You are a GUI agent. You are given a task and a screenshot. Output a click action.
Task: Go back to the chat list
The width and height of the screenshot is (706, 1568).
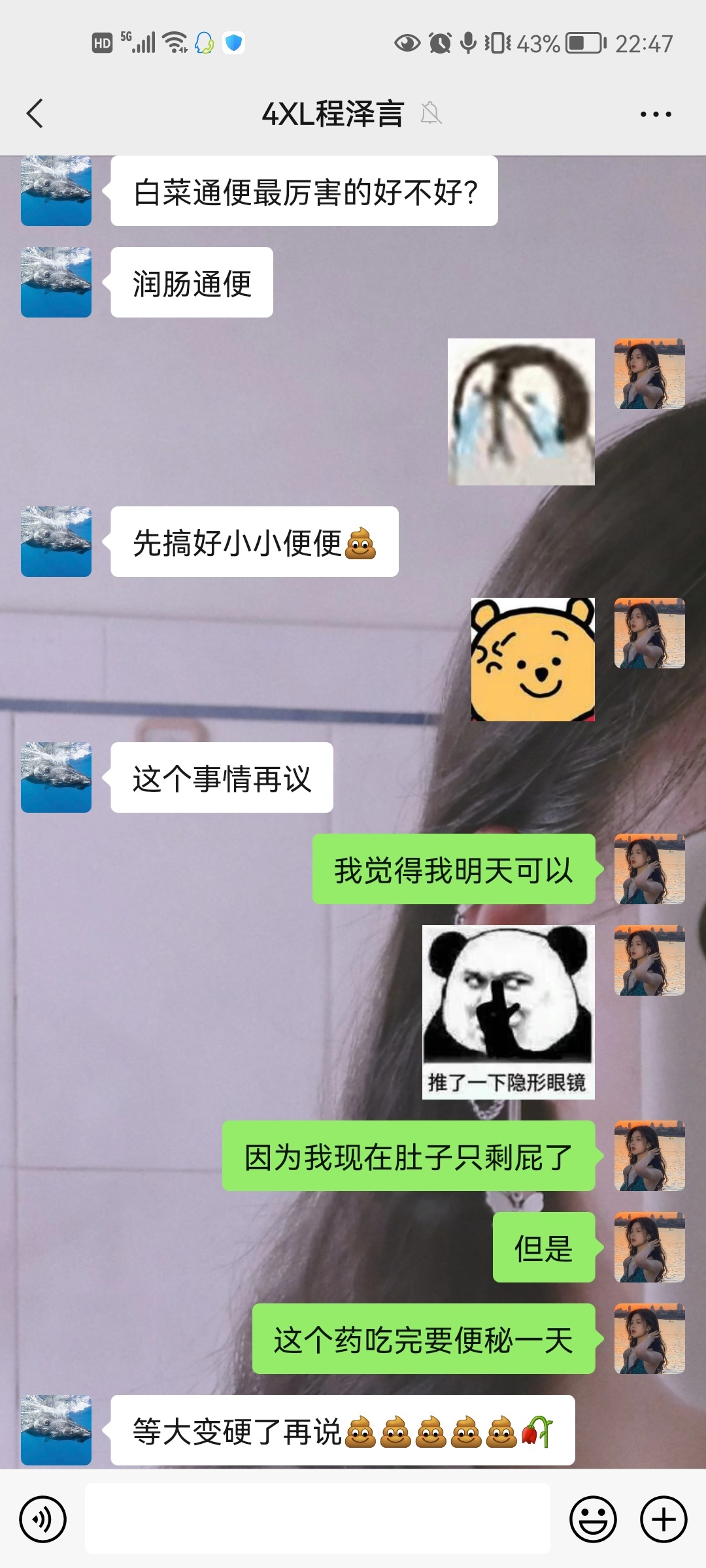(35, 114)
